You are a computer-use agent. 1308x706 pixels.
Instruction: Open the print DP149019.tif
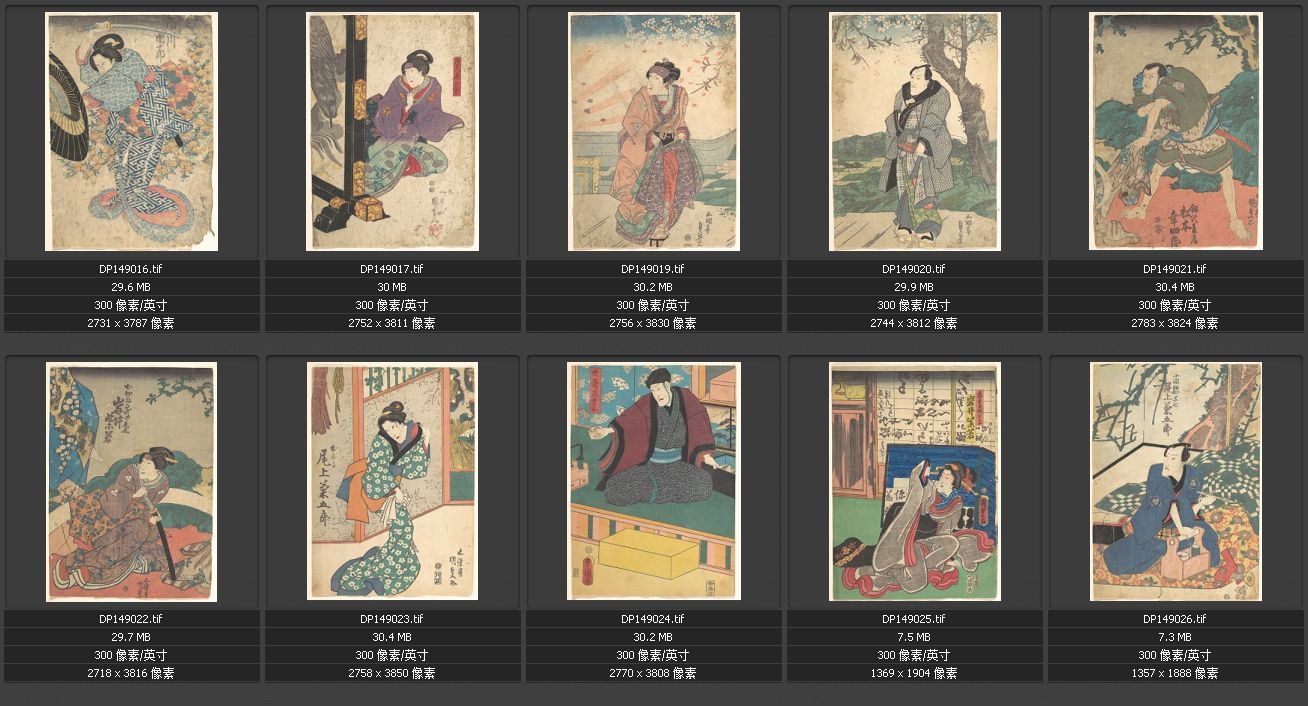653,131
